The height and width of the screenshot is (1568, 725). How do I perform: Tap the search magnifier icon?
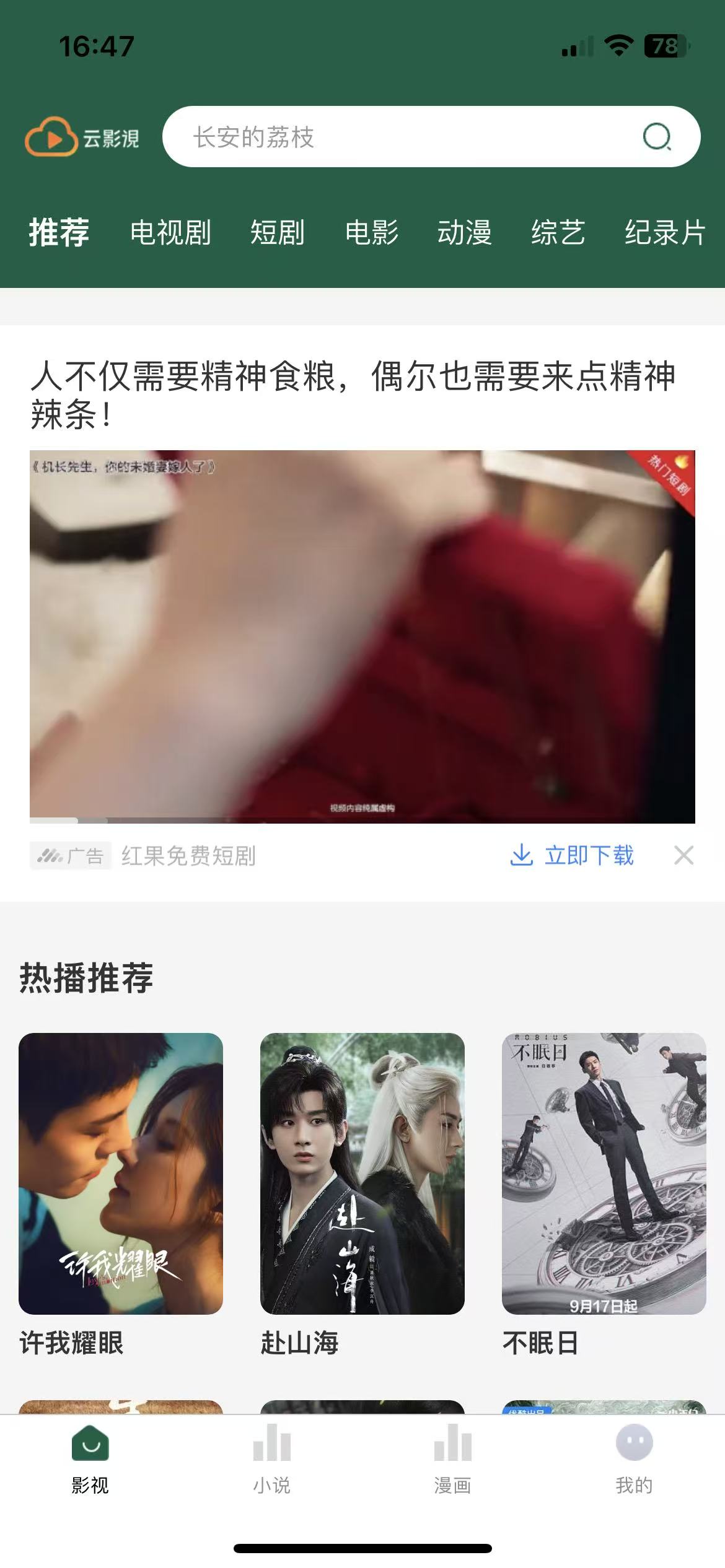pyautogui.click(x=657, y=137)
